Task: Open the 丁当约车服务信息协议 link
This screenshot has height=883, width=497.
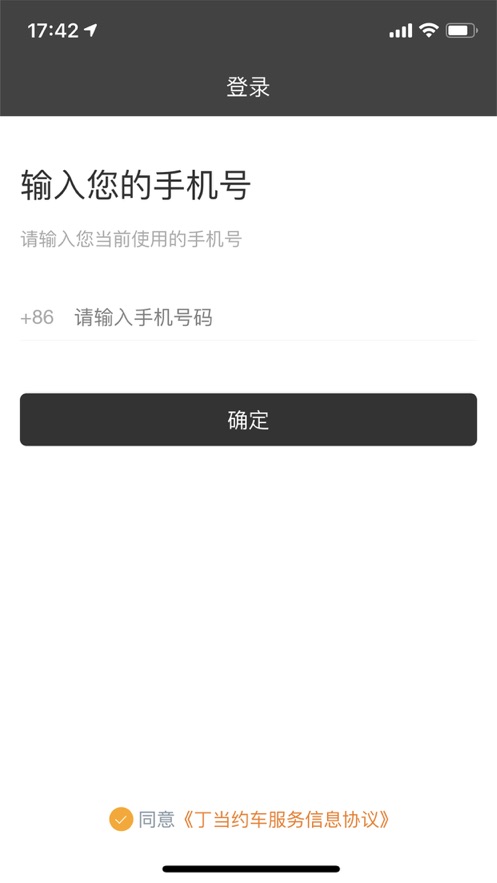Action: coord(287,819)
